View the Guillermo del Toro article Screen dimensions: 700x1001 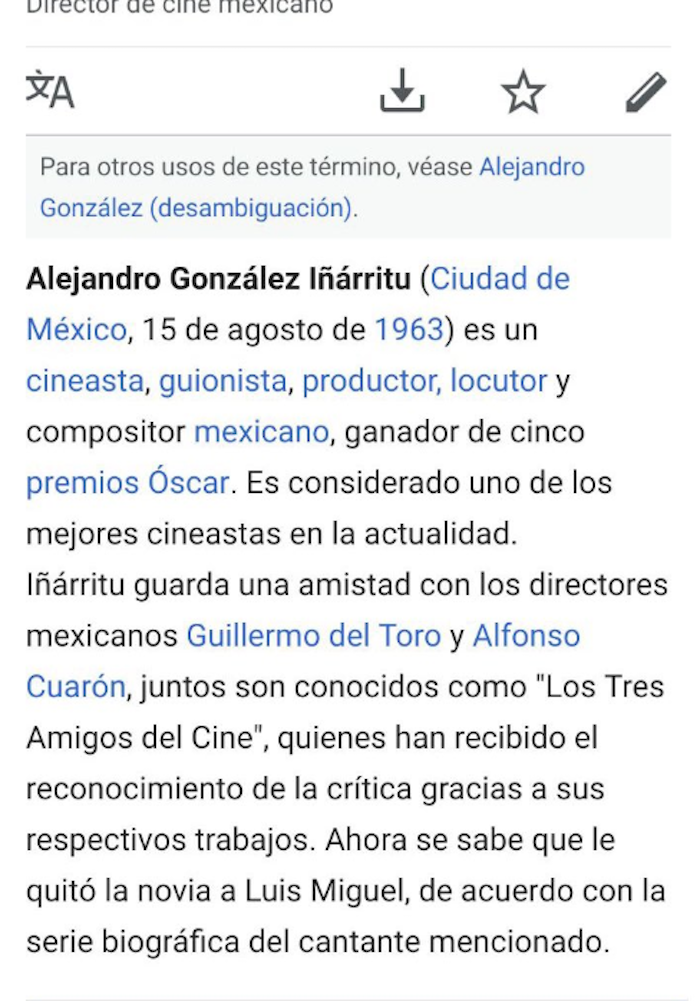pos(313,635)
